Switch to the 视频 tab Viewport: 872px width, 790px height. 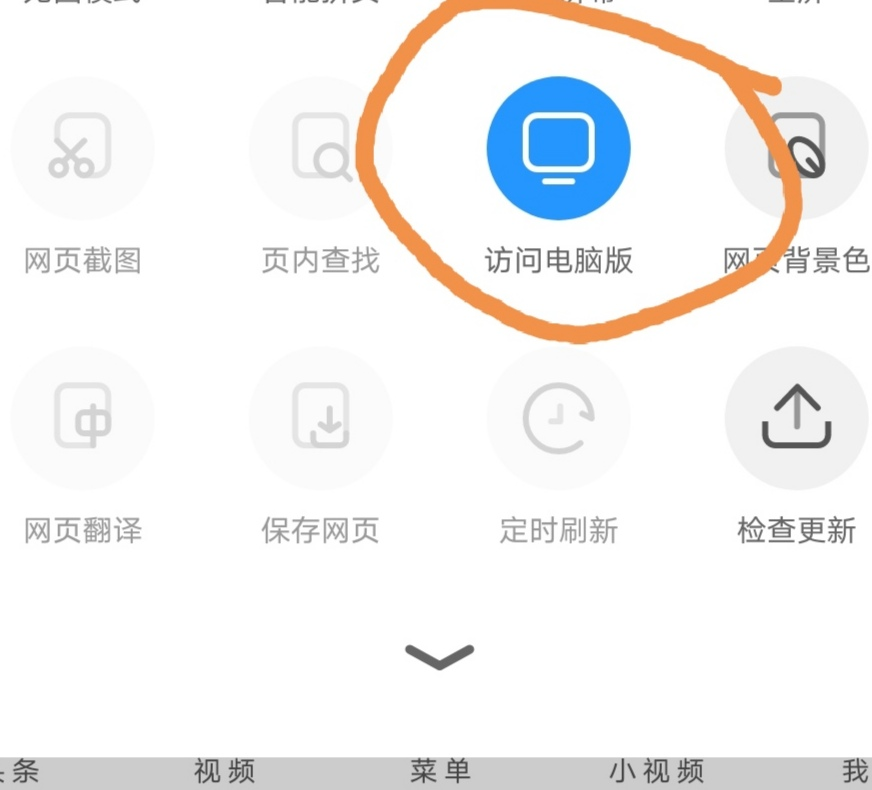[x=224, y=771]
